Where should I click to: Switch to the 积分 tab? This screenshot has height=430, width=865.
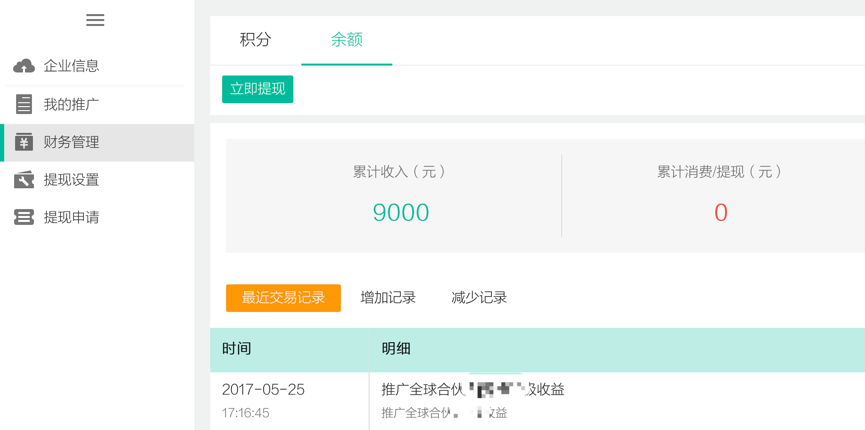tap(255, 40)
